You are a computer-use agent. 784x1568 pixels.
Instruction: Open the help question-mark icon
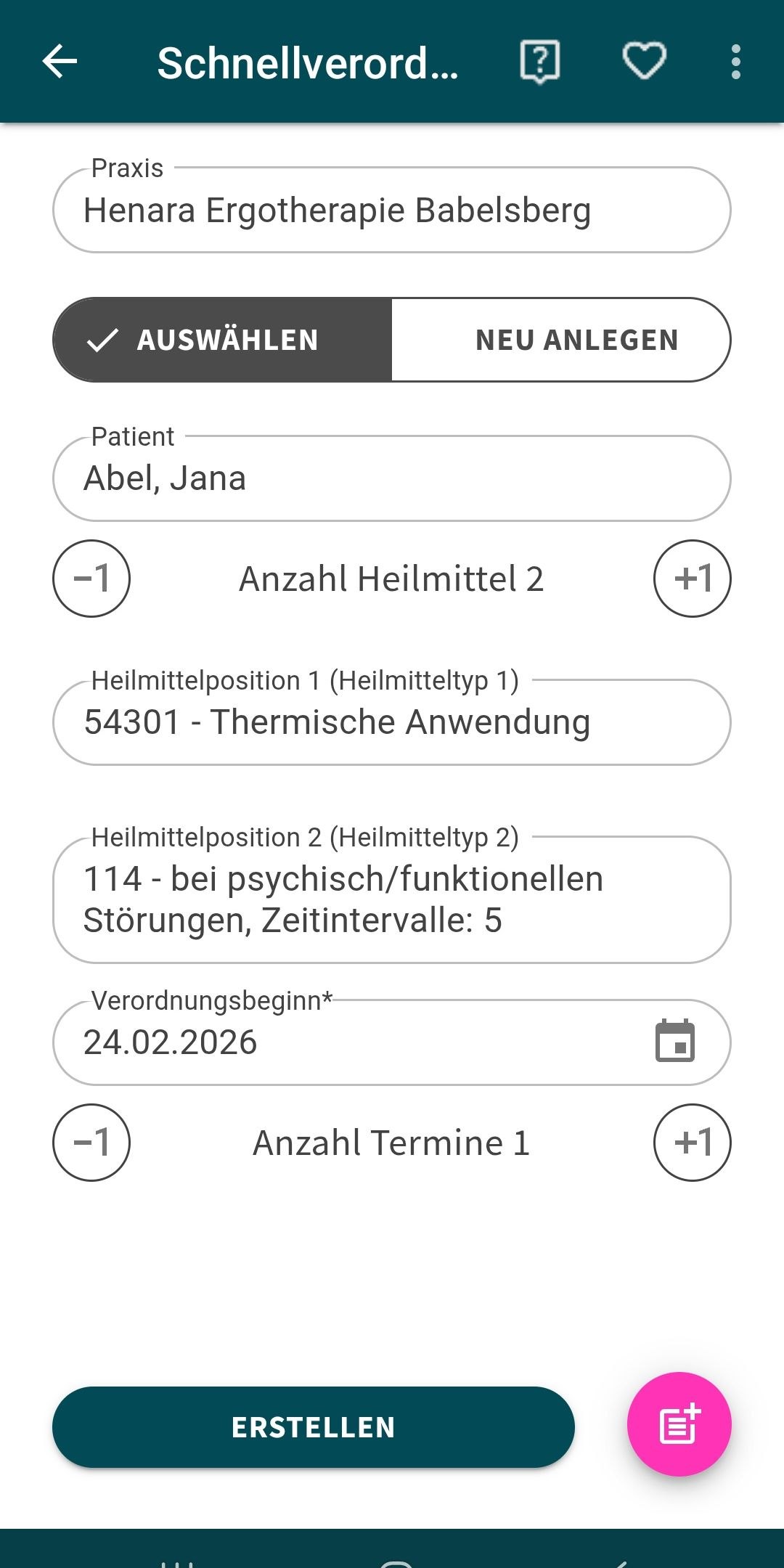tap(539, 61)
